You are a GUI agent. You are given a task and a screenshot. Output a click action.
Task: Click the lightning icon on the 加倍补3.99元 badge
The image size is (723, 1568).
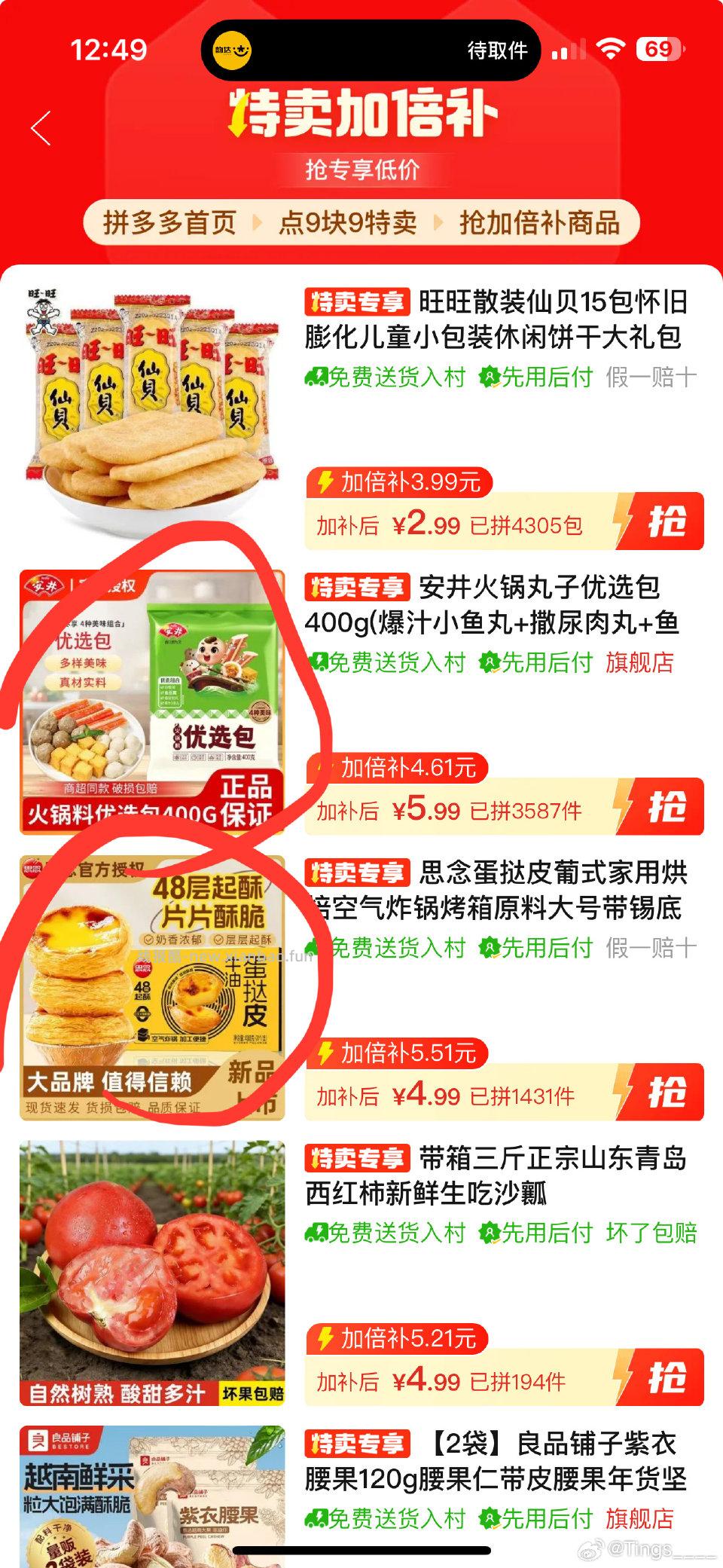coord(325,480)
